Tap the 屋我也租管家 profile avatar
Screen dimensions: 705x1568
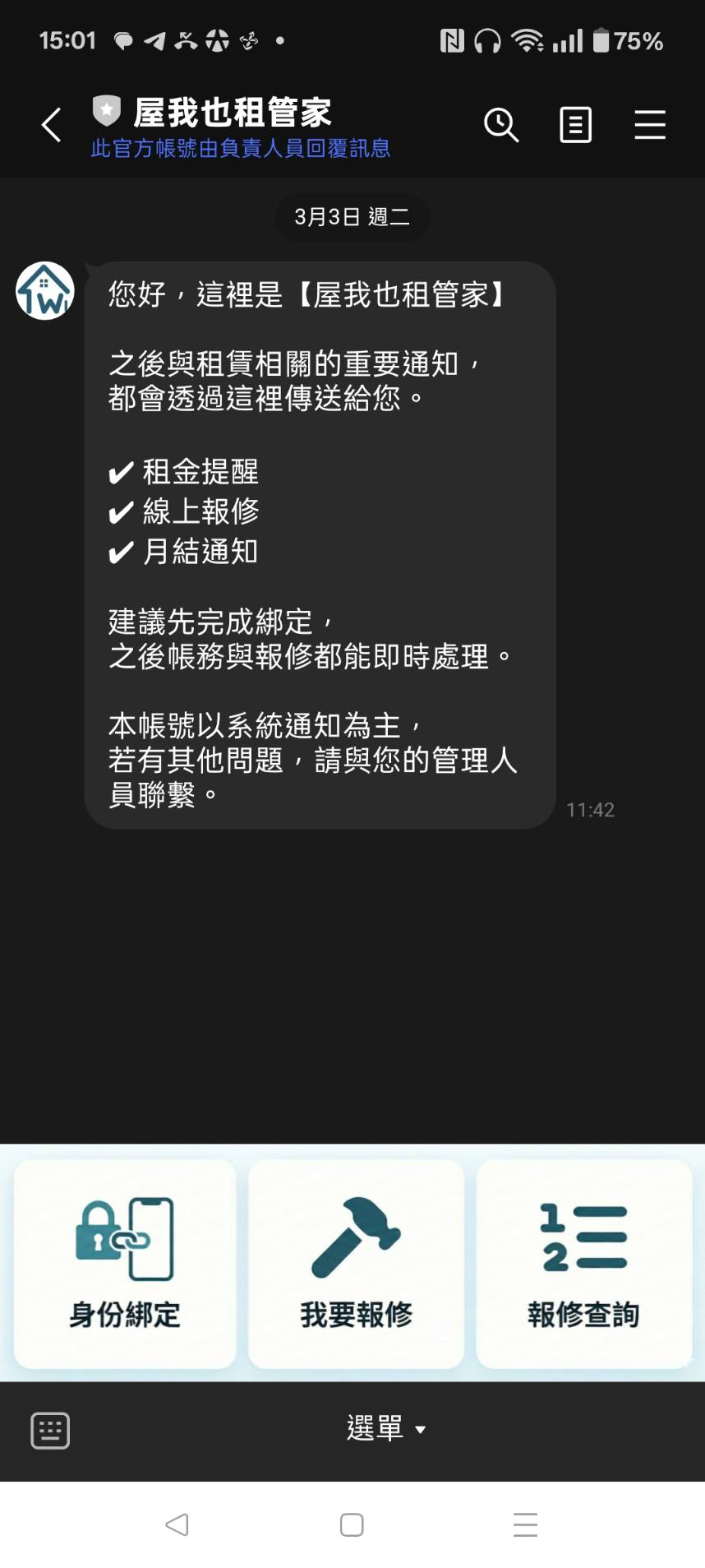(44, 290)
